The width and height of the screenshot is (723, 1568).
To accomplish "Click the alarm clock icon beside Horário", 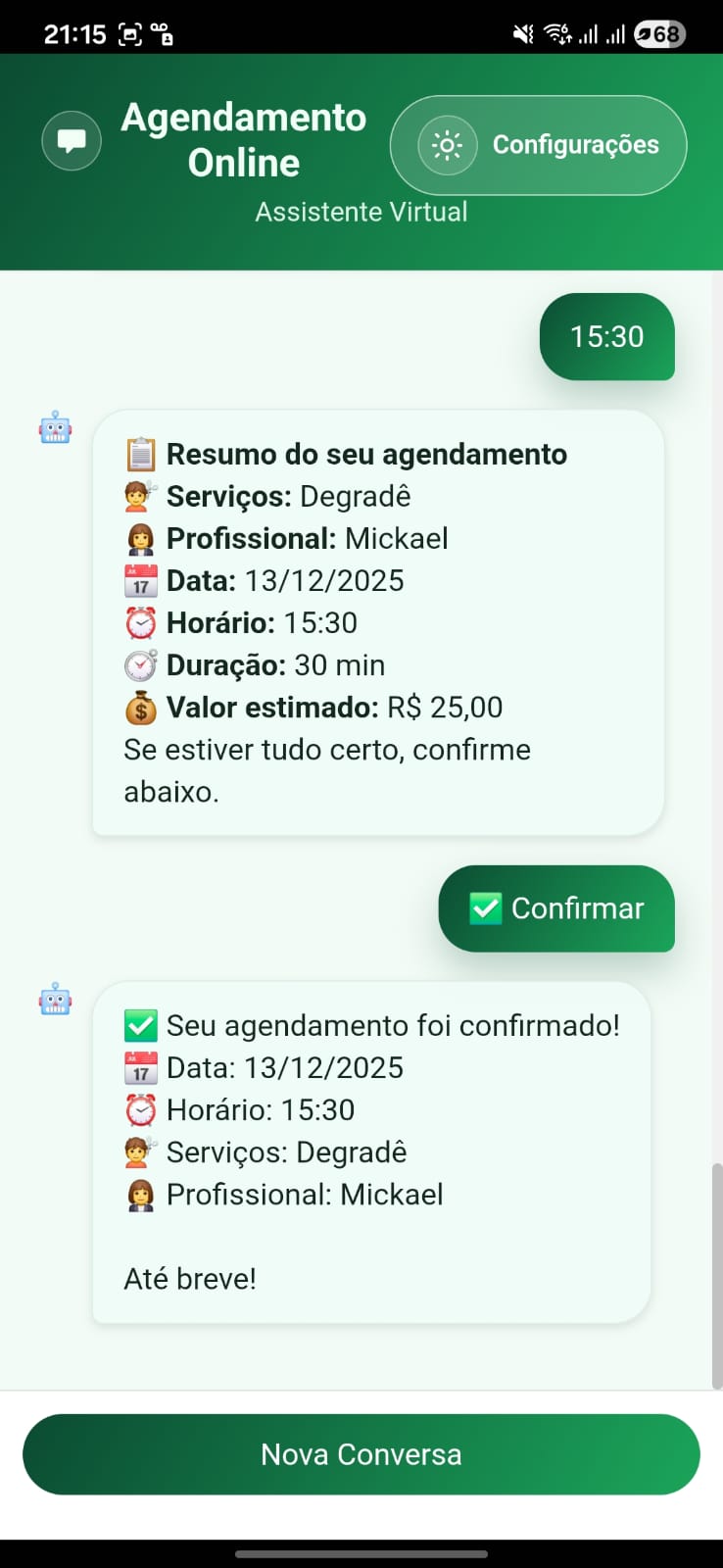I will pos(141,622).
